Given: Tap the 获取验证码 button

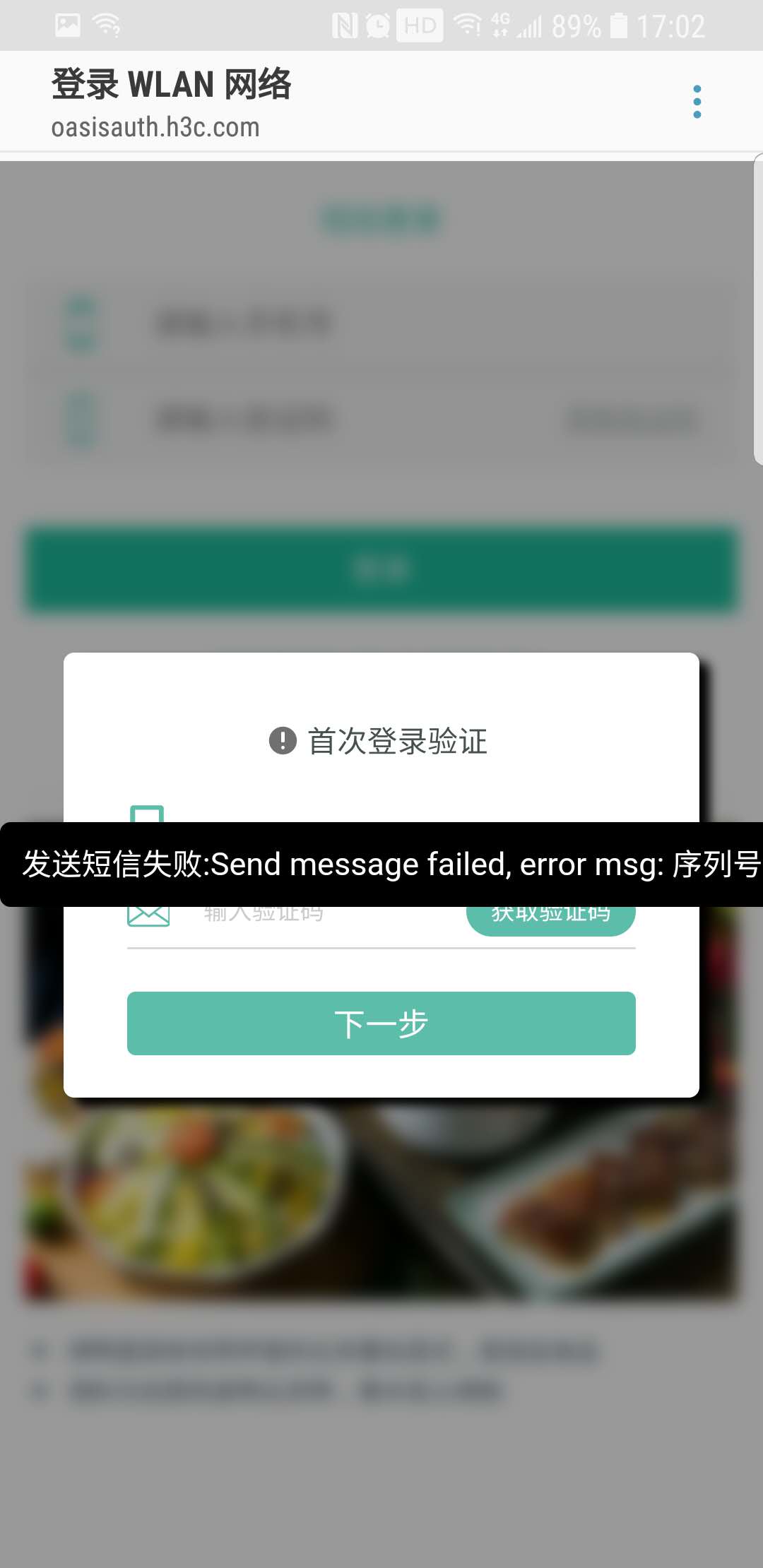Looking at the screenshot, I should [x=551, y=919].
